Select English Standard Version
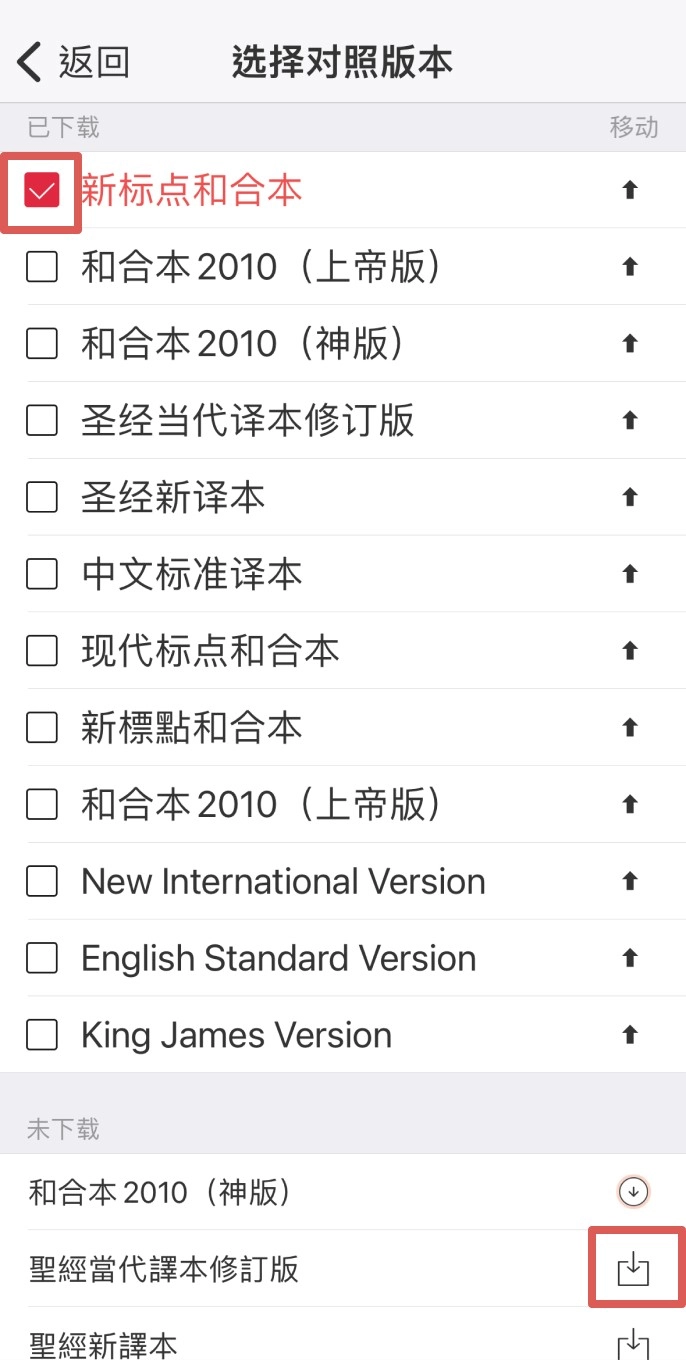This screenshot has width=686, height=1360. pos(41,958)
